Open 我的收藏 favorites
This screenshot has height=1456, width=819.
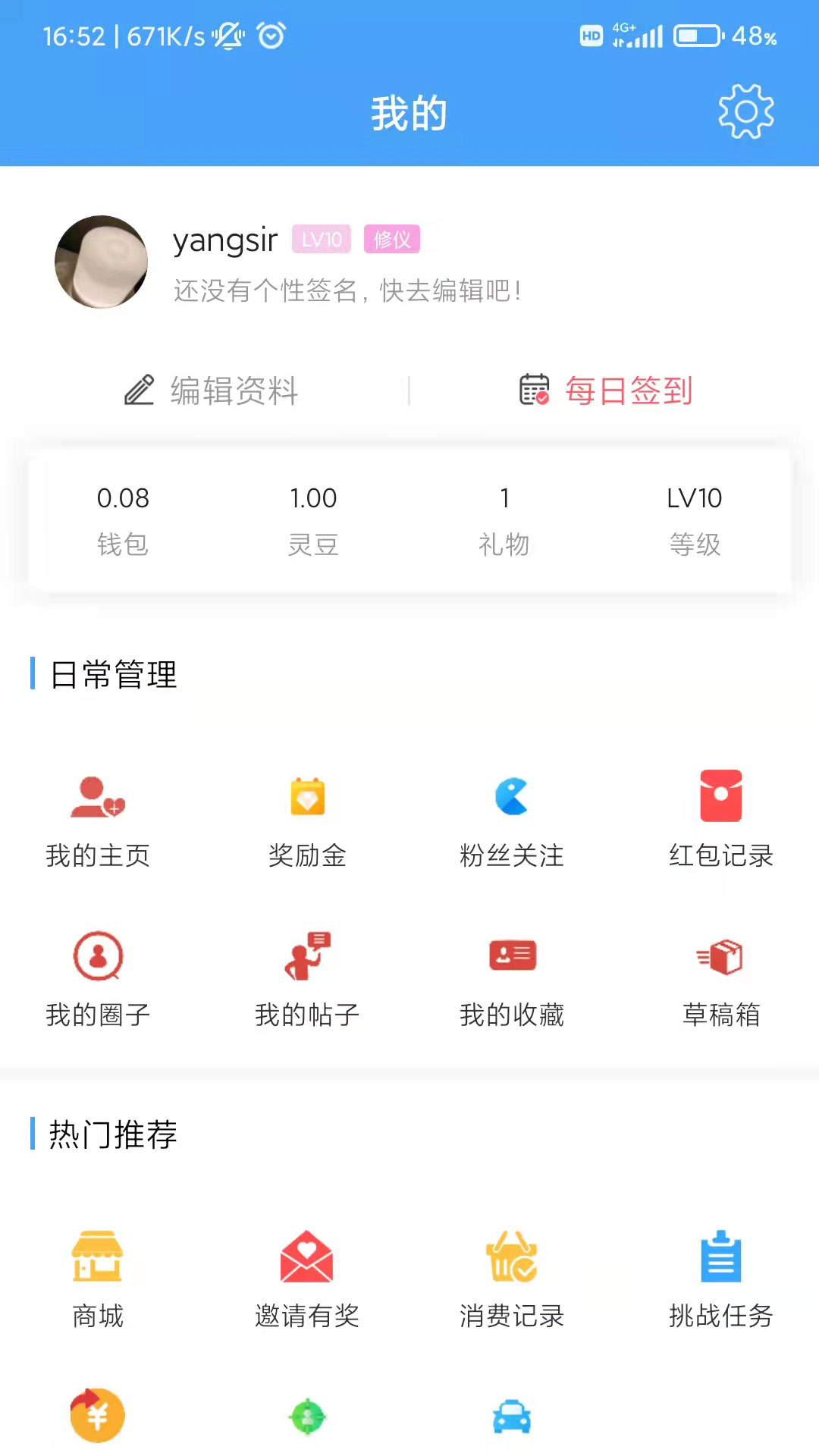(513, 978)
